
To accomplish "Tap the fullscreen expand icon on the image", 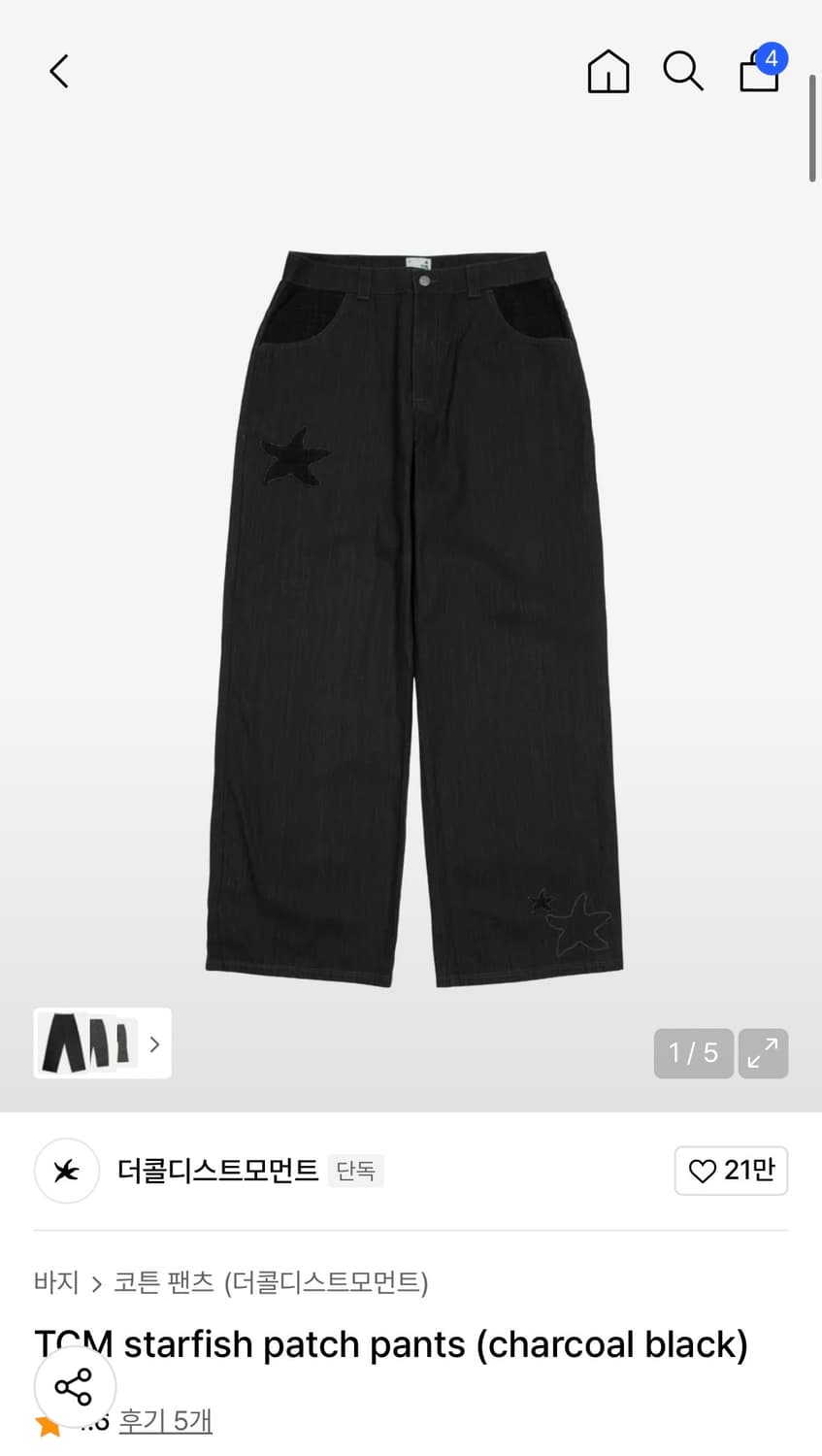I will (x=763, y=1053).
